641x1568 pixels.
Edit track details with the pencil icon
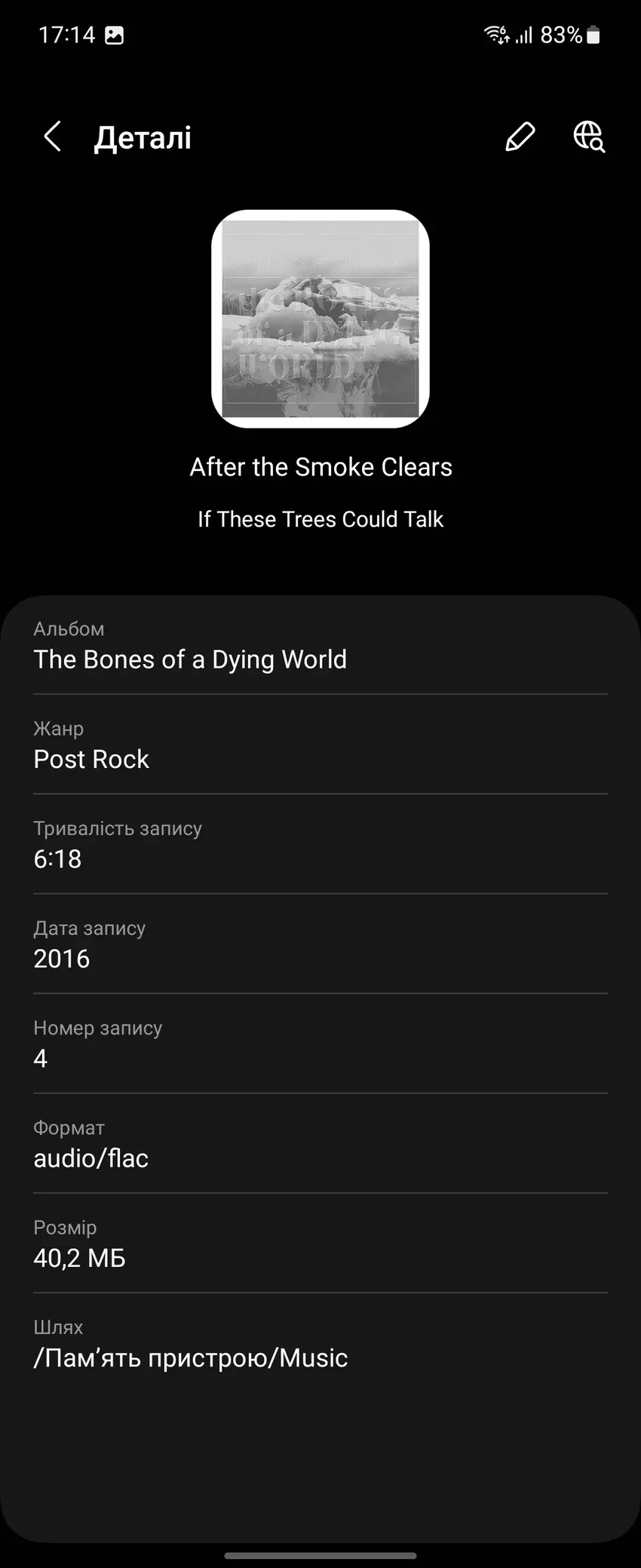(x=520, y=137)
